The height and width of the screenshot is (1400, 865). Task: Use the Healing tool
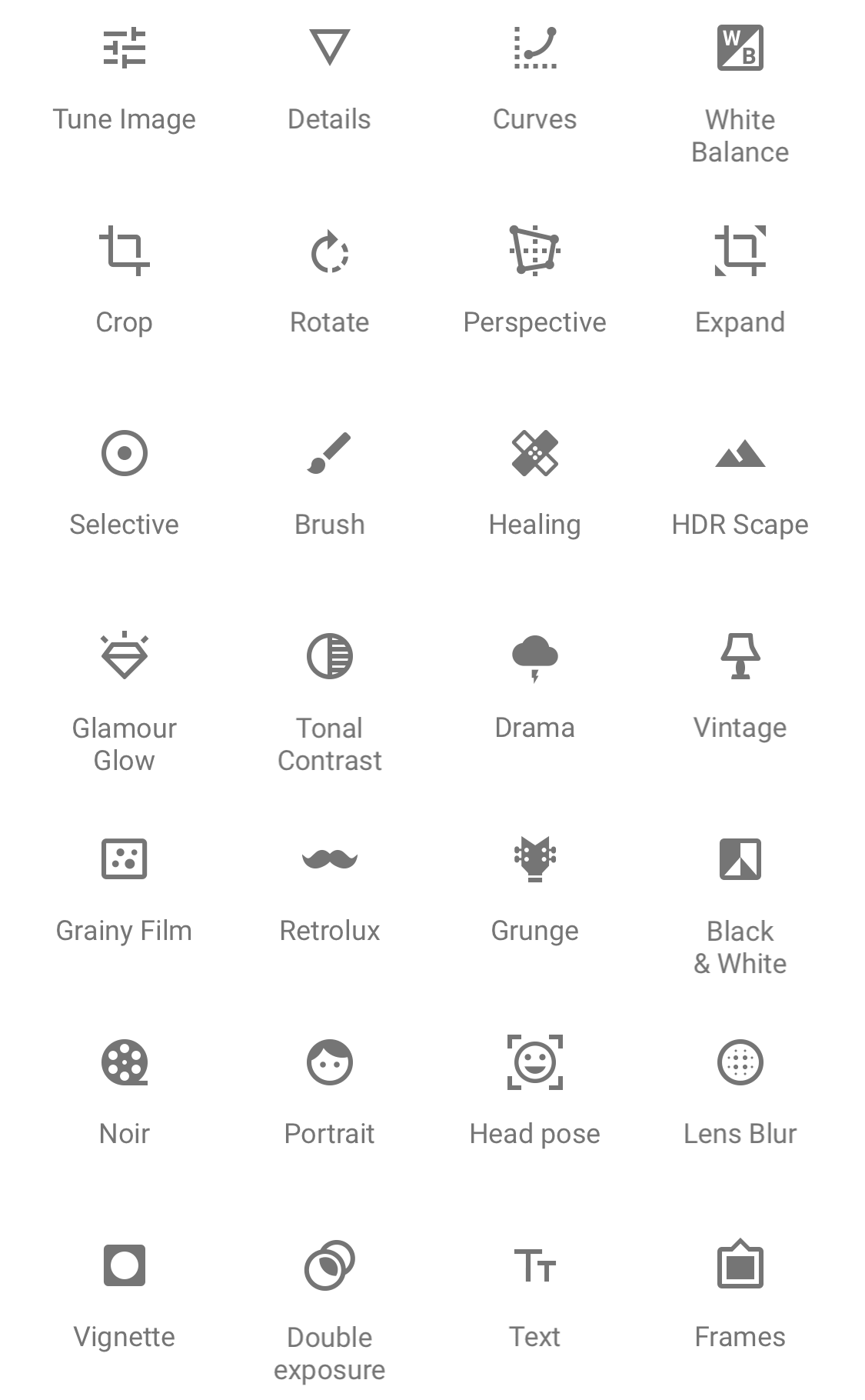[534, 483]
